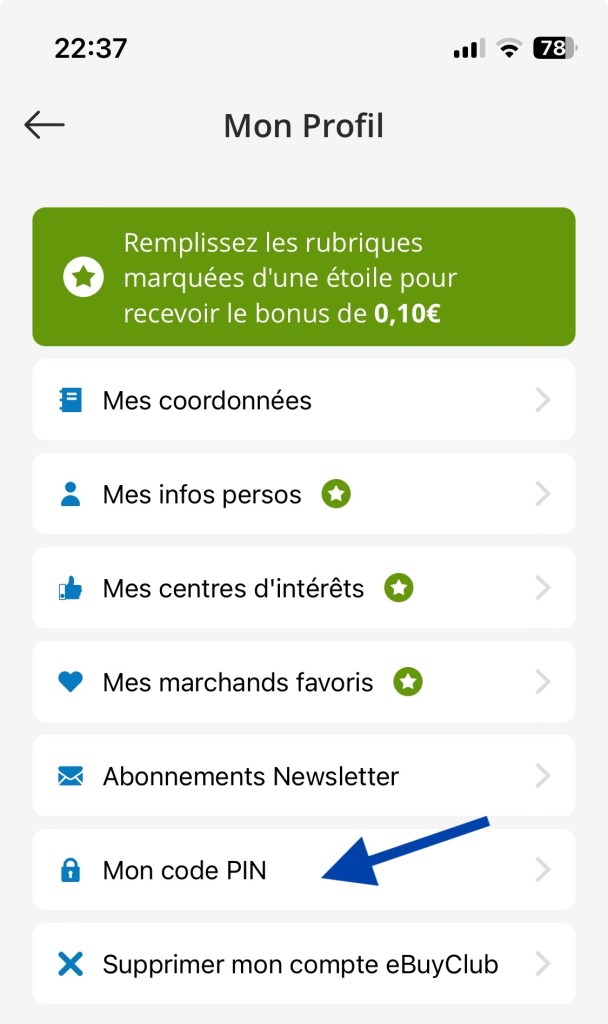Open Mes centres d'intérêts
This screenshot has height=1024, width=608.
pyautogui.click(x=303, y=588)
